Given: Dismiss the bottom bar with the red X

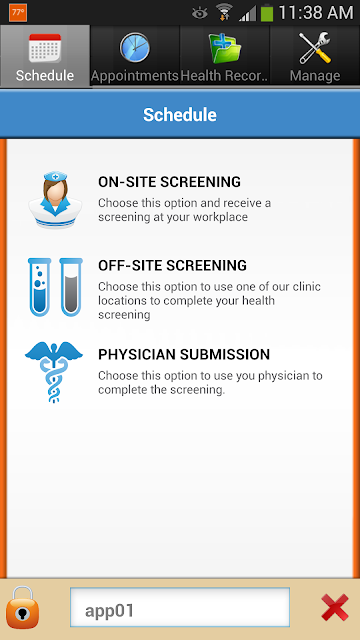Looking at the screenshot, I should point(335,608).
